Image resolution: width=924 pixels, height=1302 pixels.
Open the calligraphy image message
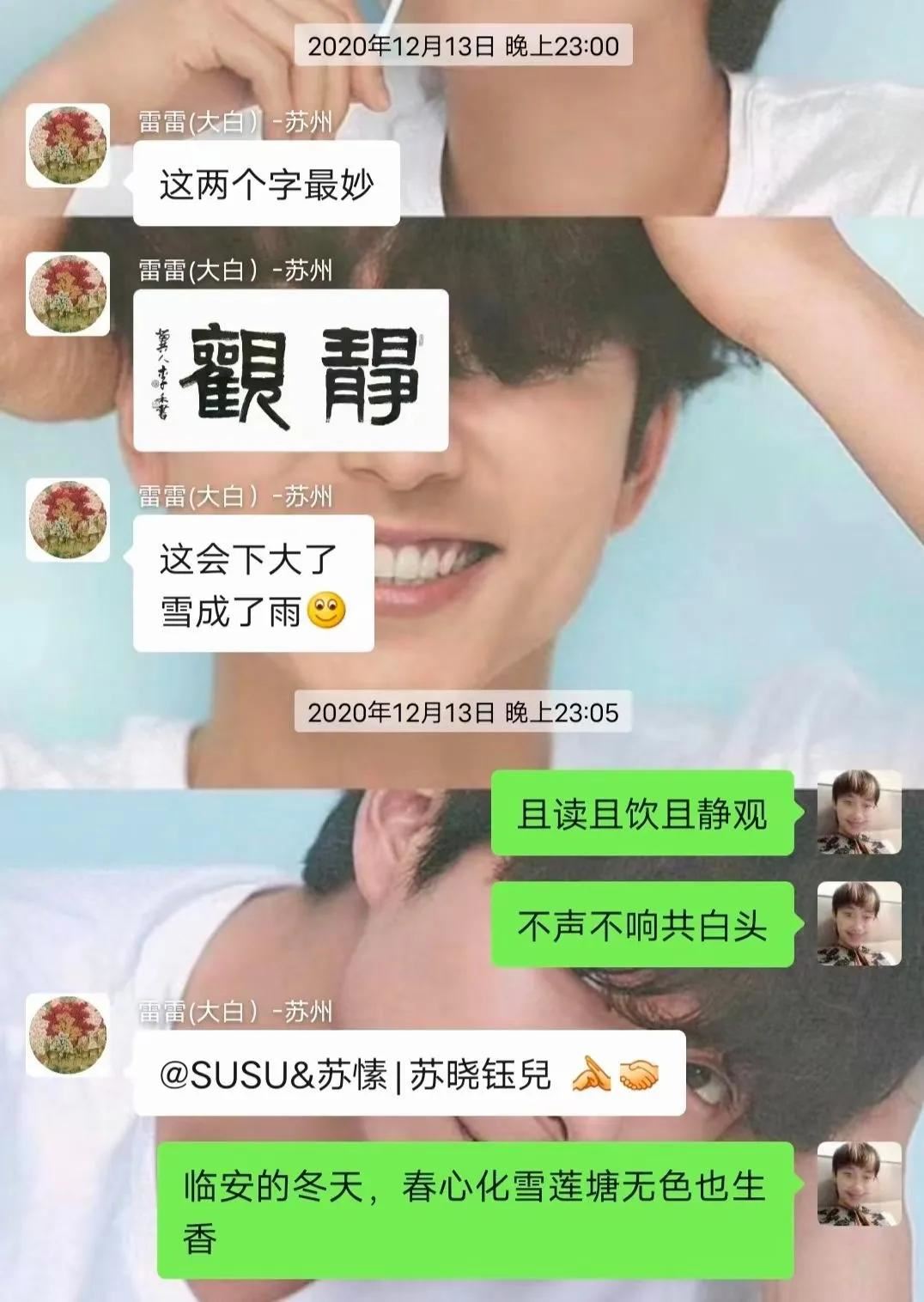[x=291, y=371]
